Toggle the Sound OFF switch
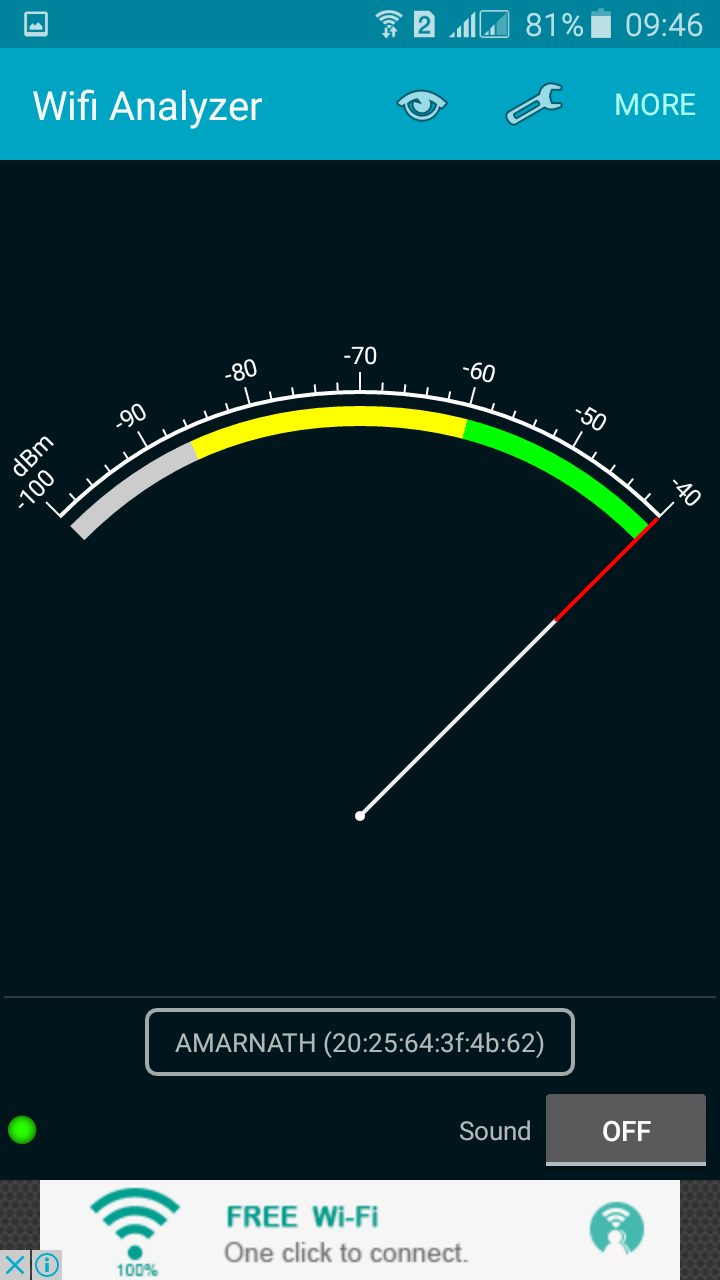The width and height of the screenshot is (720, 1280). coord(626,1130)
